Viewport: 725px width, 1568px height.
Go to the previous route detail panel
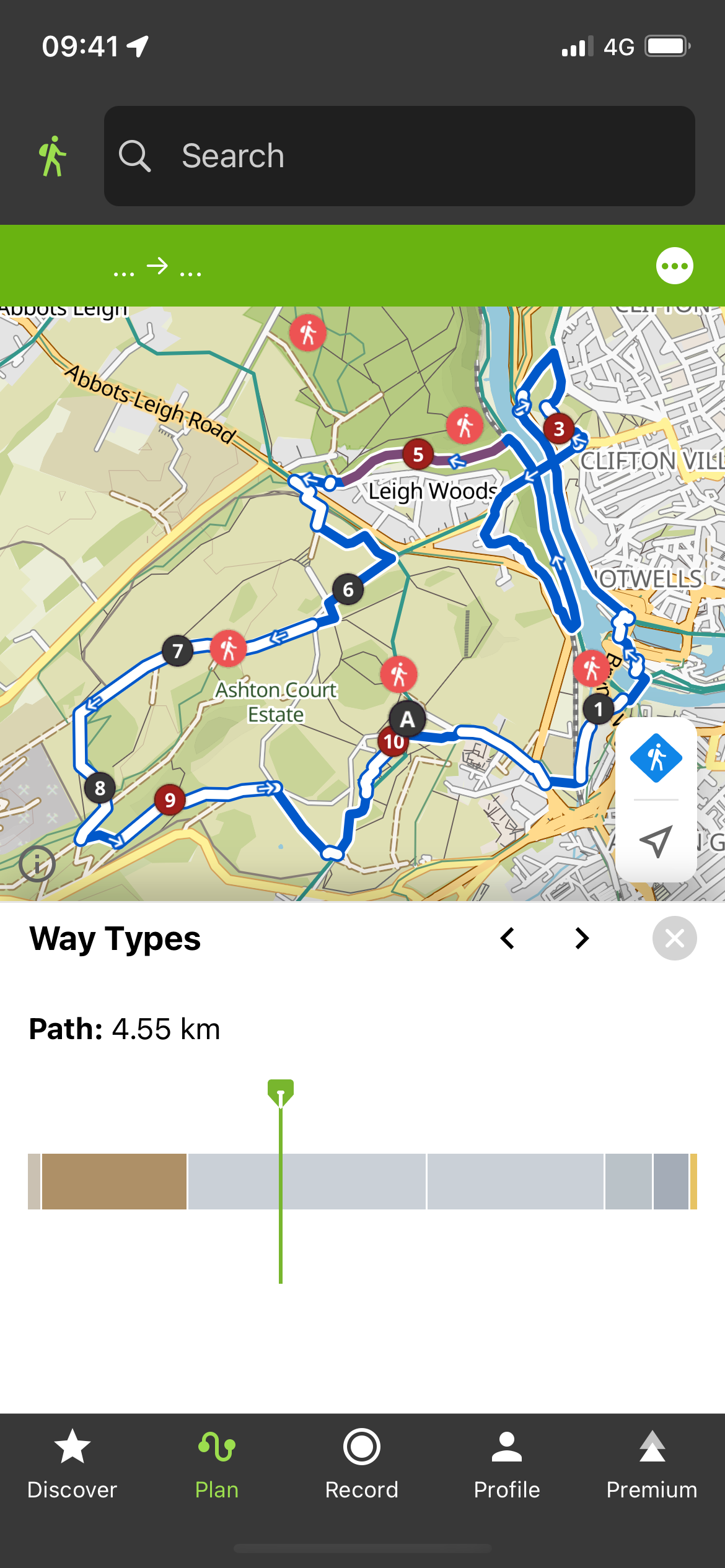[507, 938]
